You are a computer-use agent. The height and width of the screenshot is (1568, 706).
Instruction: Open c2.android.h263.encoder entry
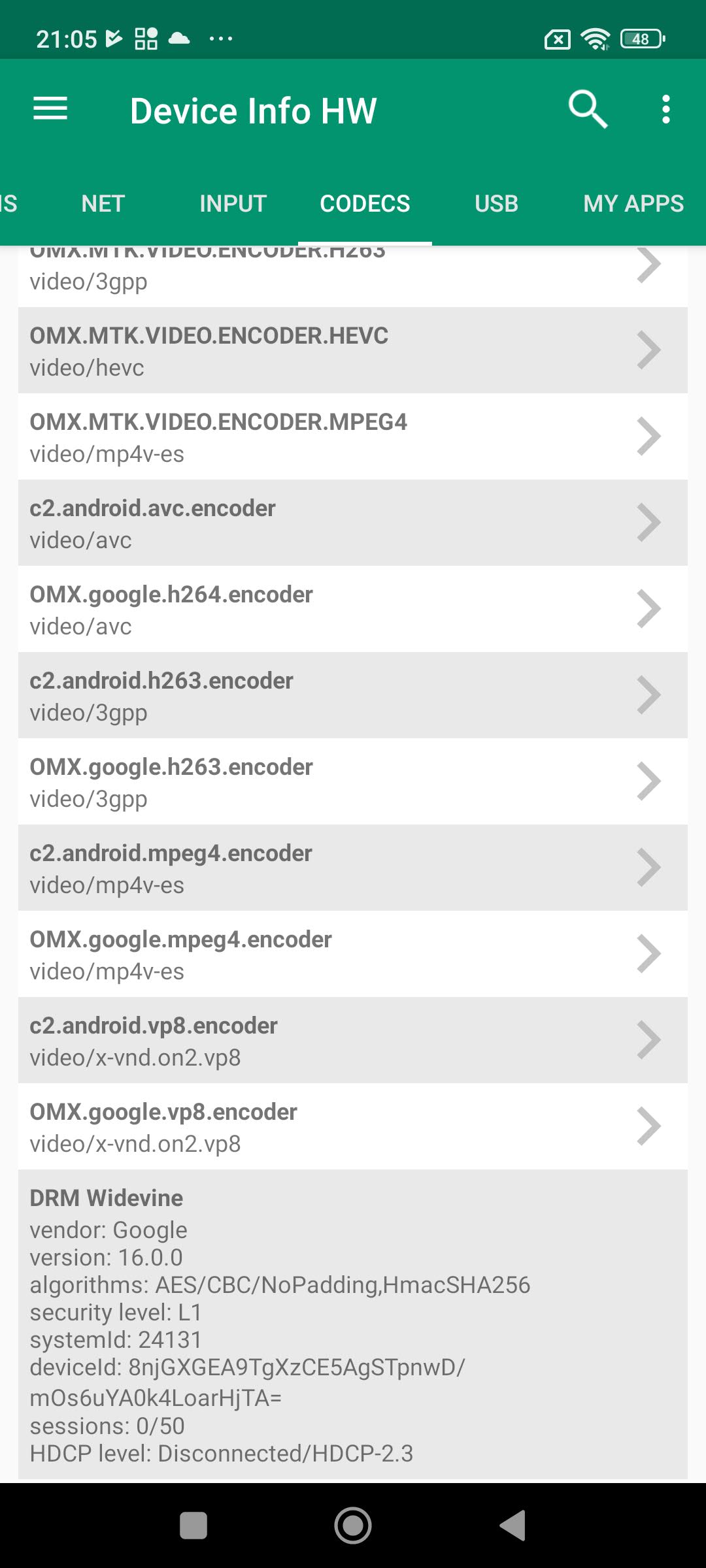click(353, 696)
